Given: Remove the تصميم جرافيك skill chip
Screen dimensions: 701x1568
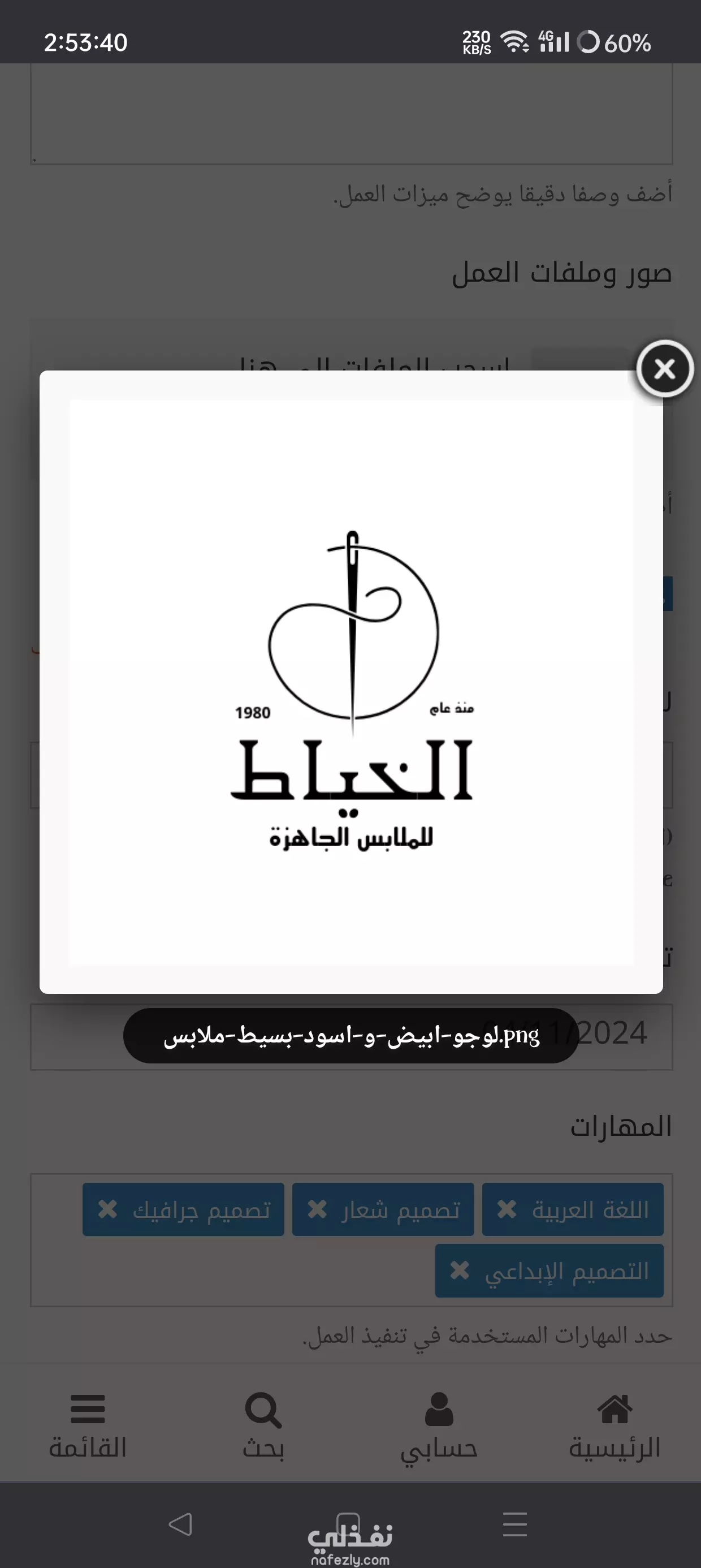Looking at the screenshot, I should (108, 1209).
